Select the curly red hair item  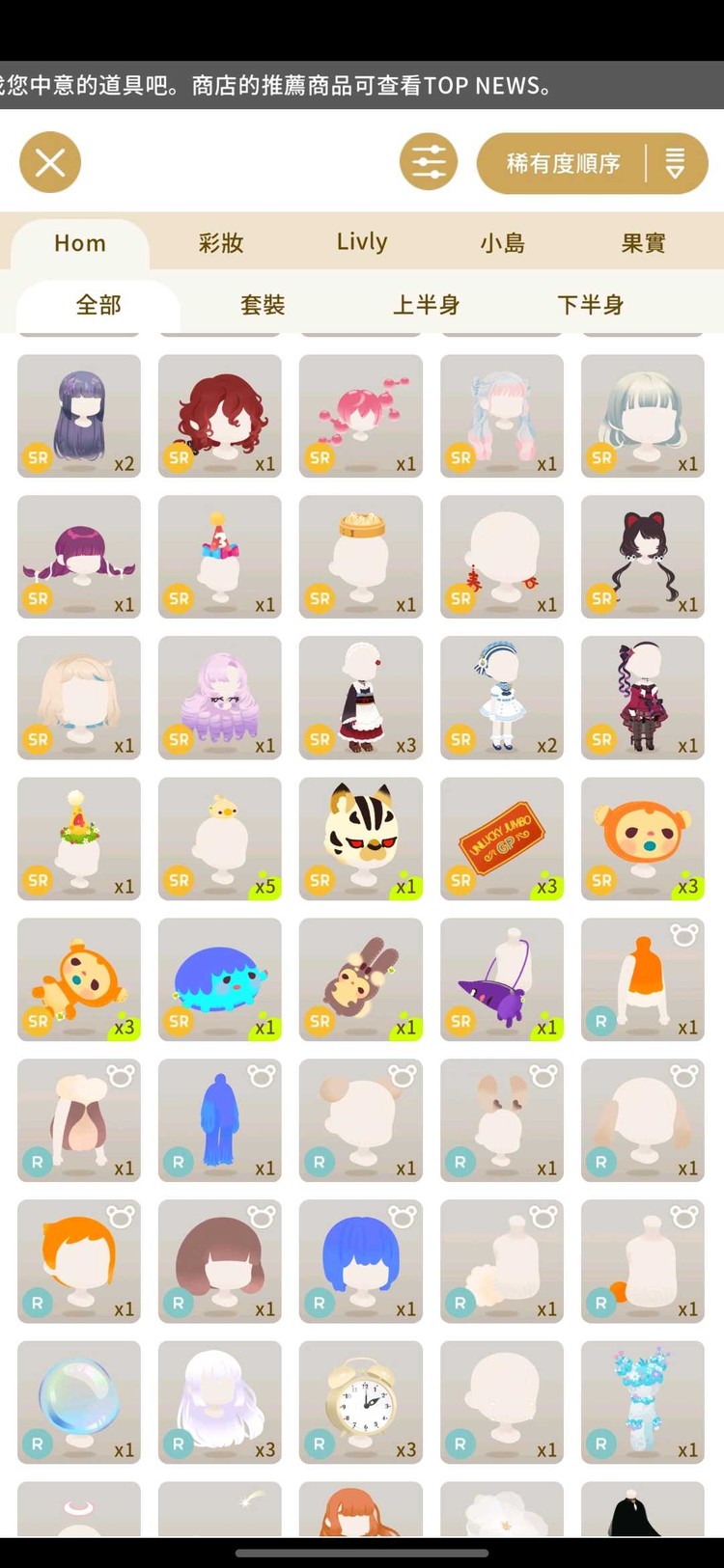pyautogui.click(x=220, y=416)
